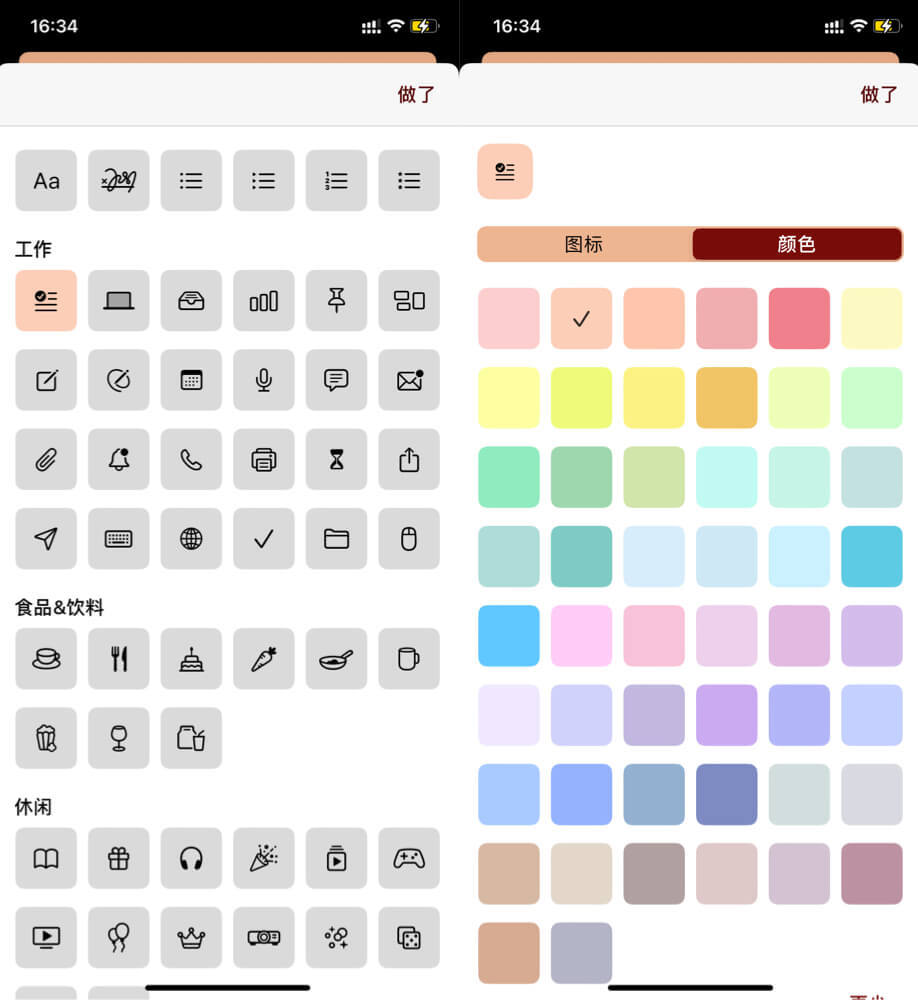The width and height of the screenshot is (918, 1004).
Task: Tap 做了 above the color grid
Action: point(878,95)
